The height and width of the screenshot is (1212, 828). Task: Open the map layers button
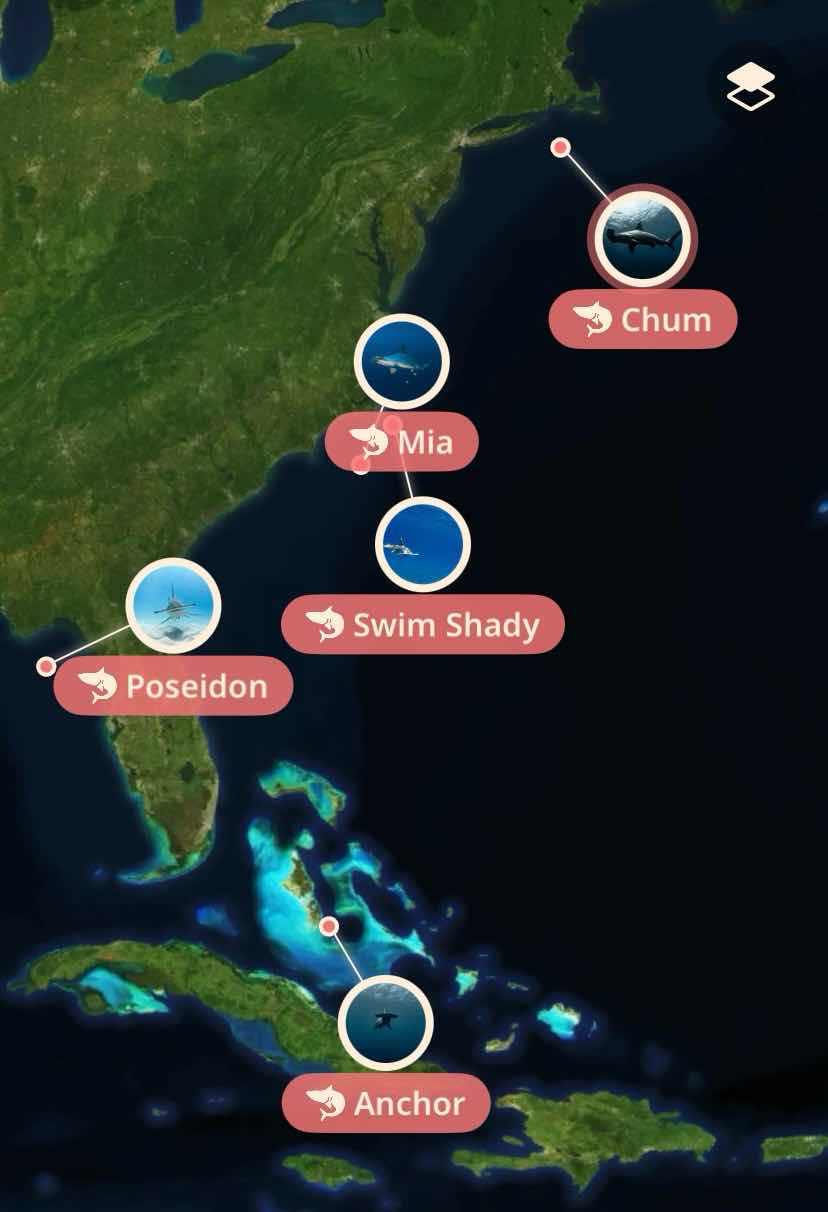(x=750, y=86)
